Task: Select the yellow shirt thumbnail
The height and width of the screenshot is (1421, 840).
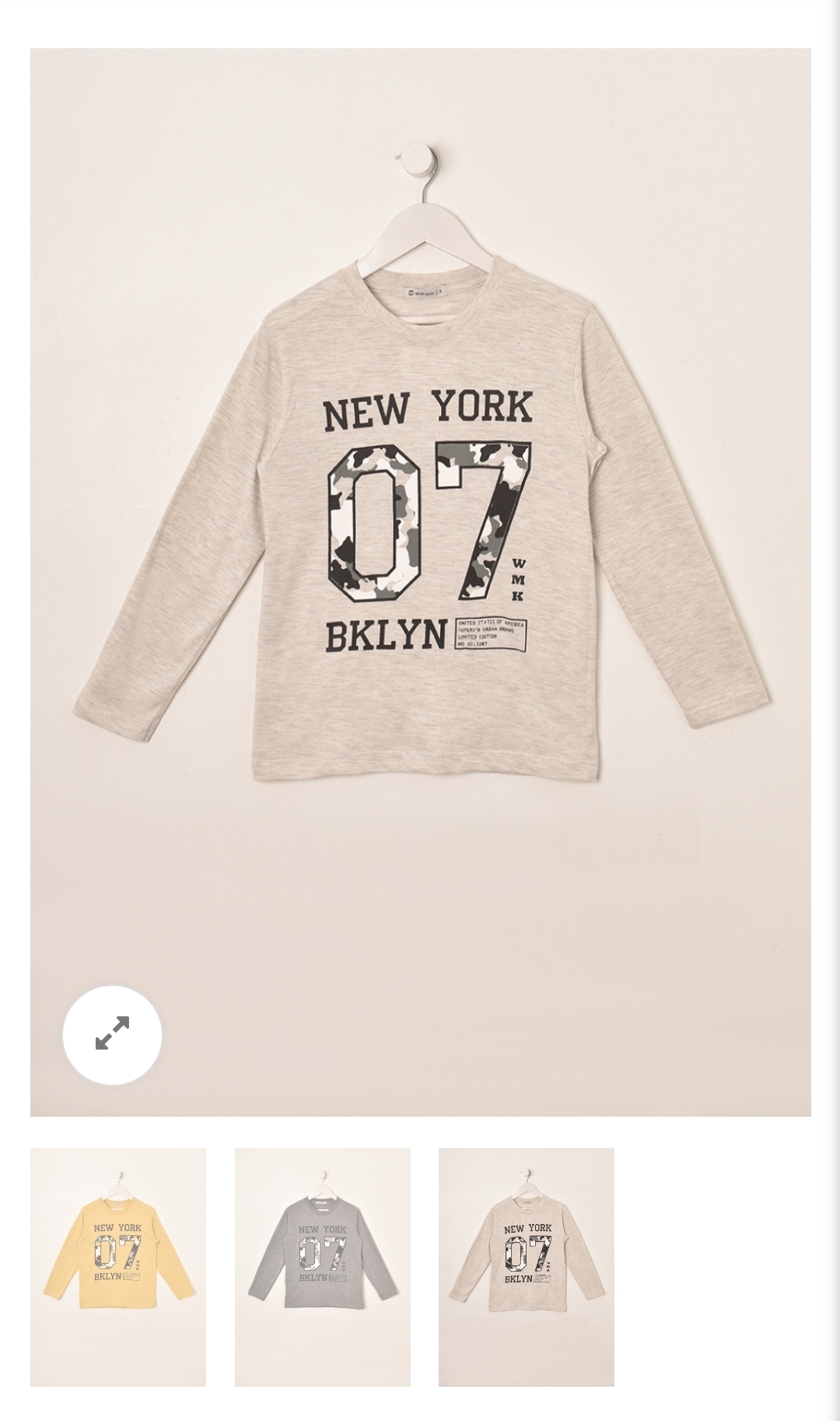Action: 118,1266
